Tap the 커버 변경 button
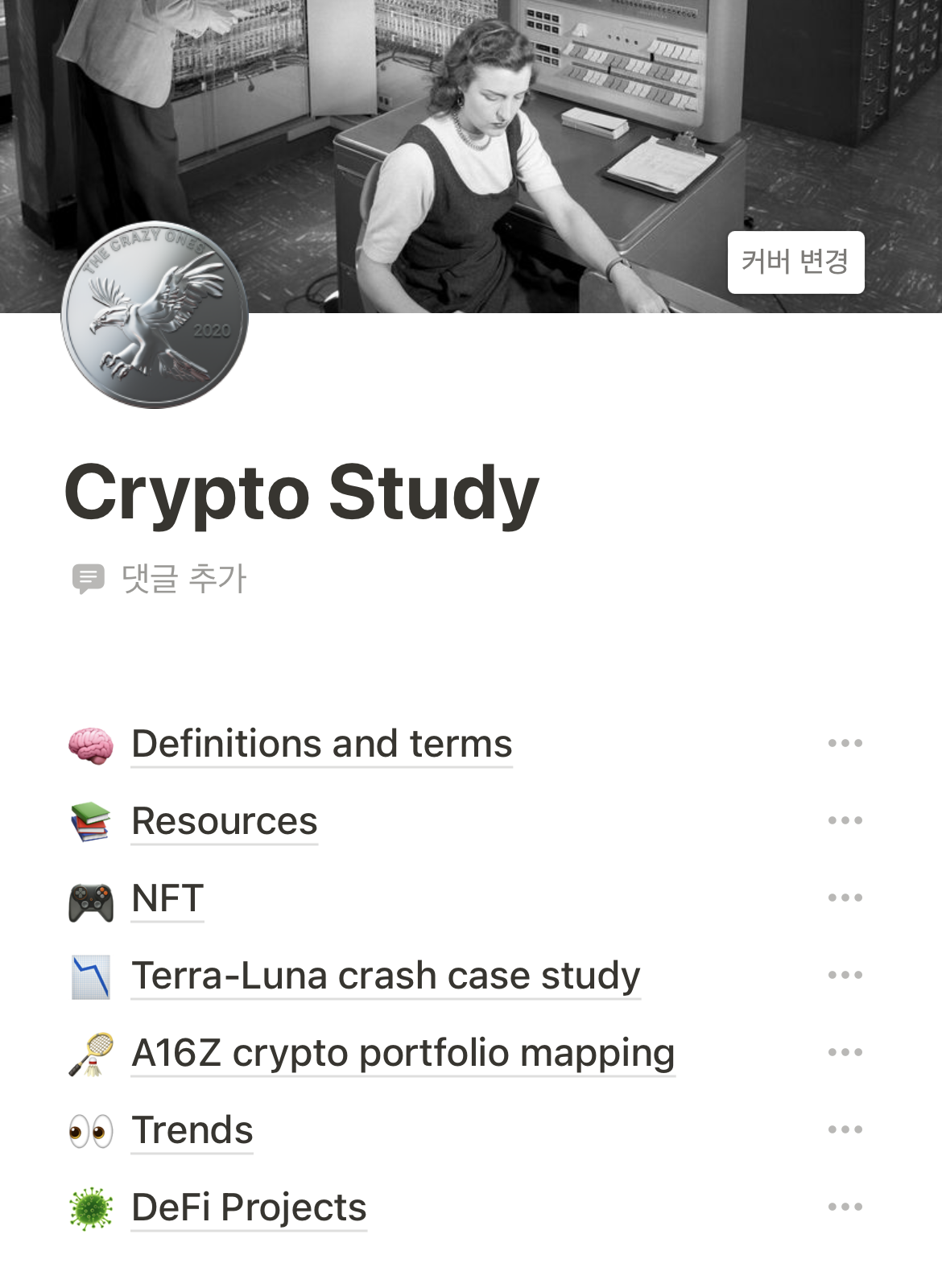The height and width of the screenshot is (1288, 942). point(795,262)
